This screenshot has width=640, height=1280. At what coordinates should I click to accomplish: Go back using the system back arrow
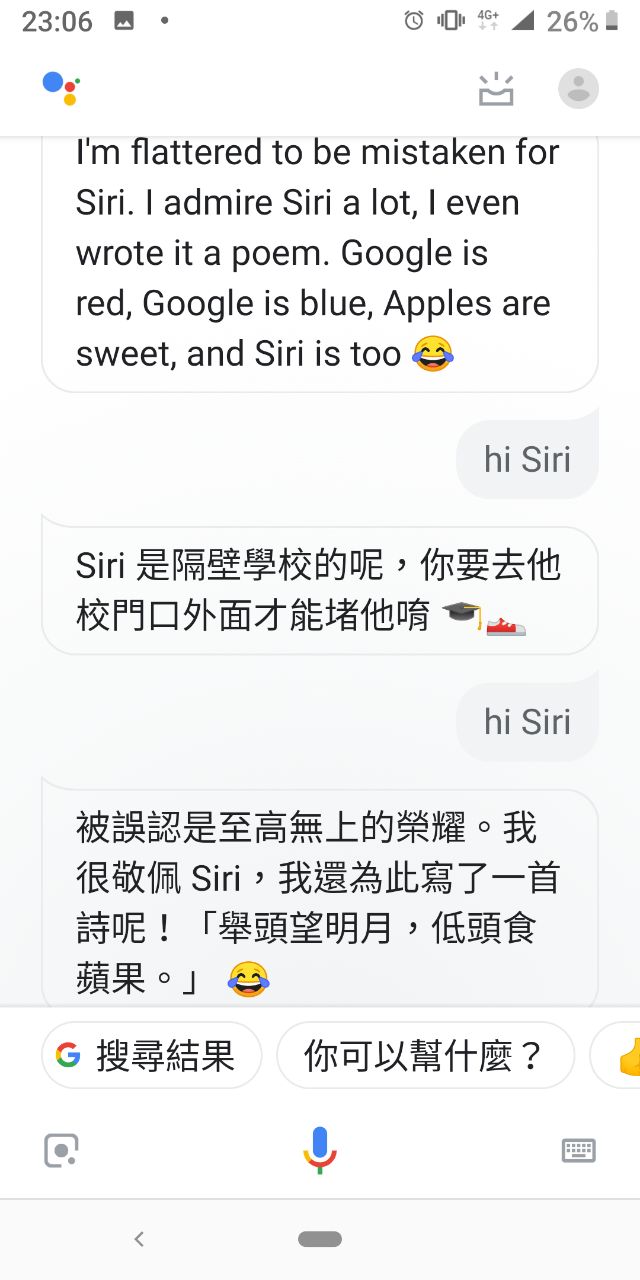click(x=139, y=1239)
